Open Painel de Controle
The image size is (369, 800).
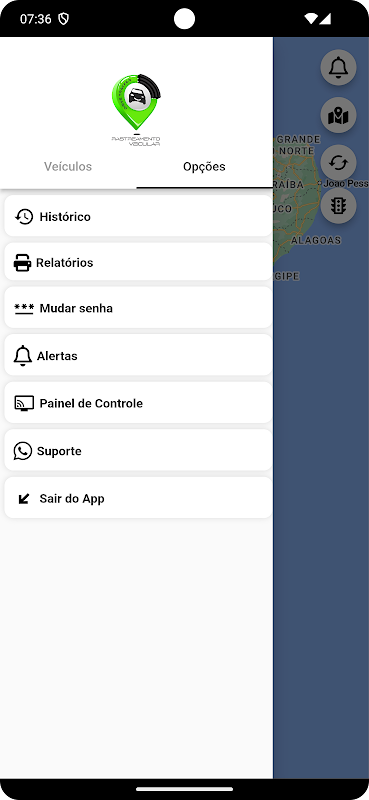138,403
